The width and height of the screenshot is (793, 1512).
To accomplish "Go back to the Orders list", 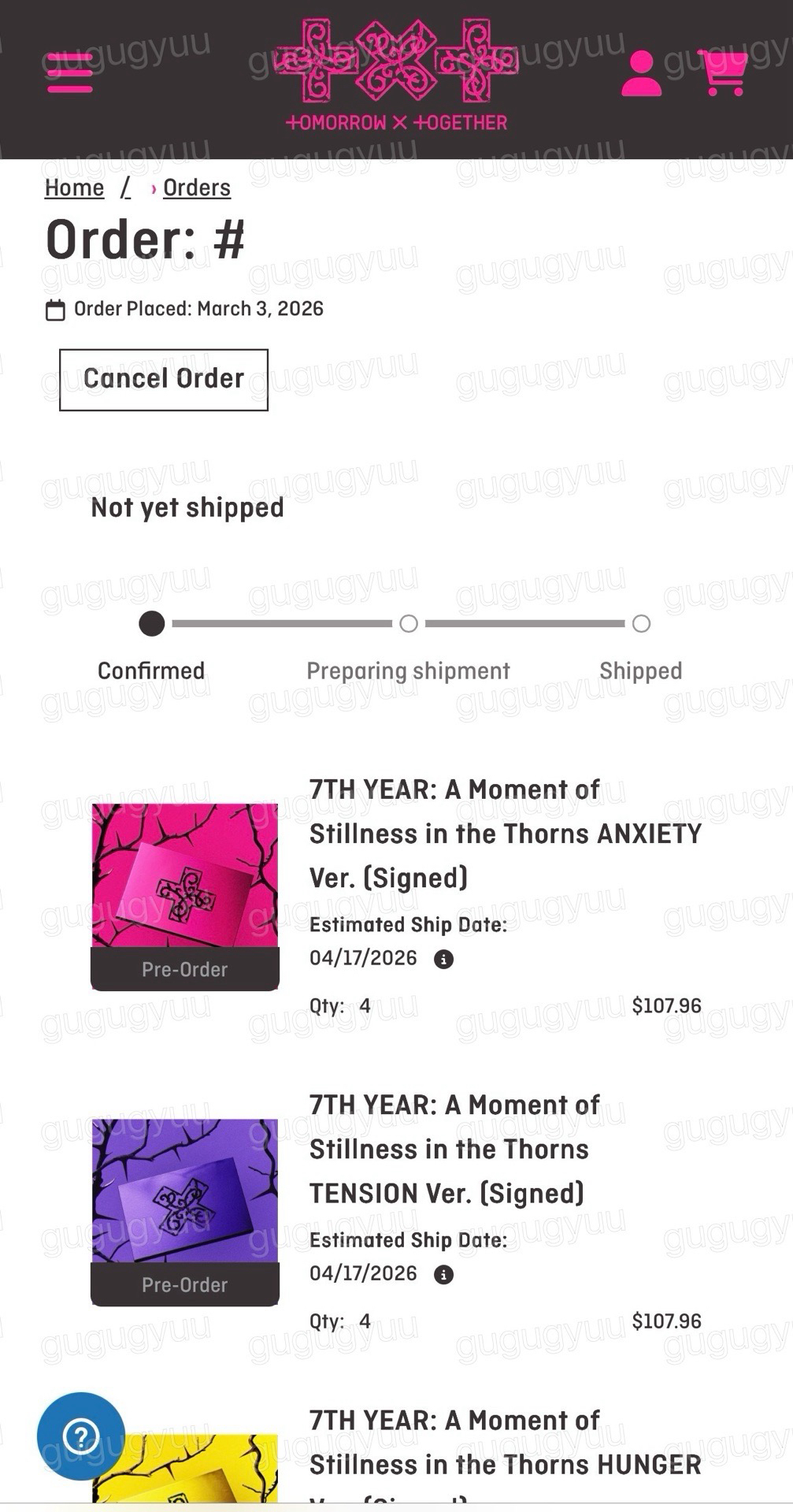I will pyautogui.click(x=196, y=188).
